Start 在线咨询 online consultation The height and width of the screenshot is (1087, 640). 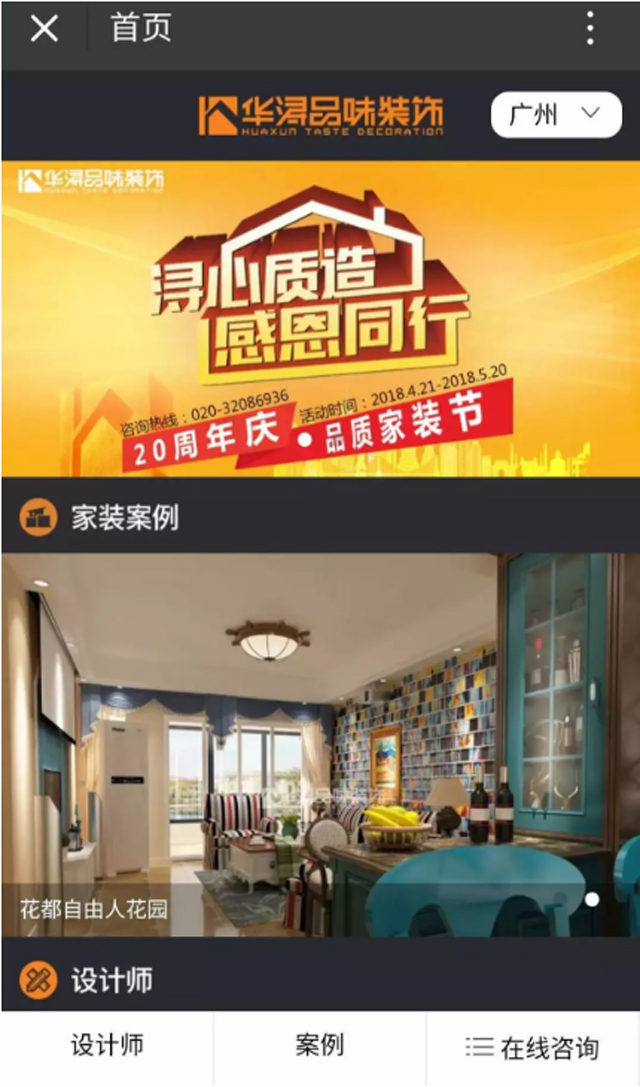point(533,1048)
